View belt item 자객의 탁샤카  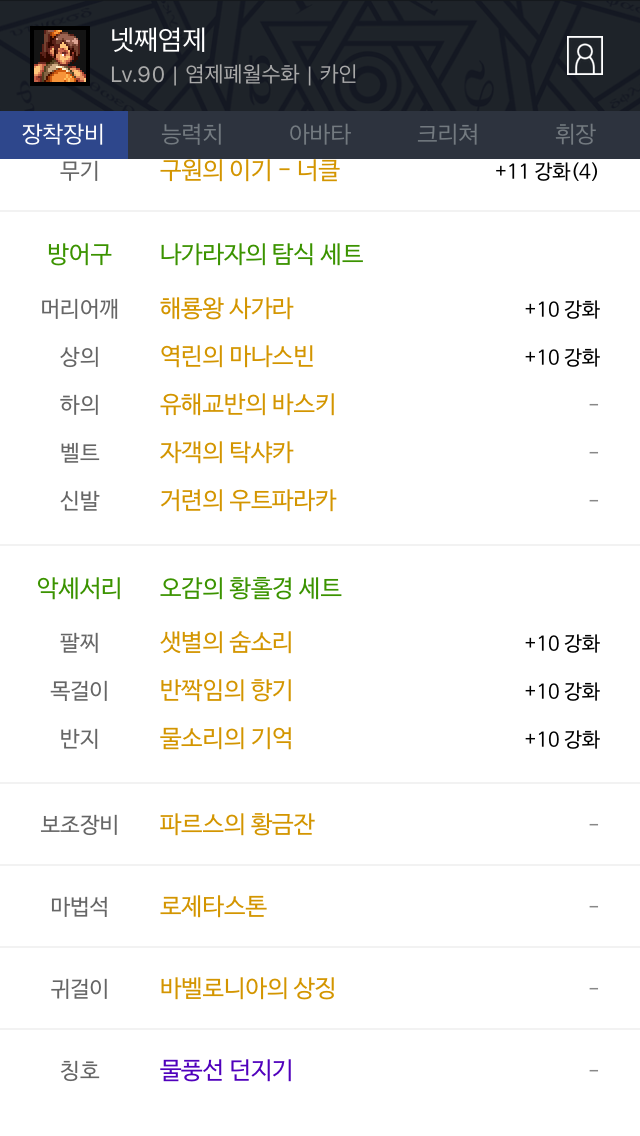[226, 452]
